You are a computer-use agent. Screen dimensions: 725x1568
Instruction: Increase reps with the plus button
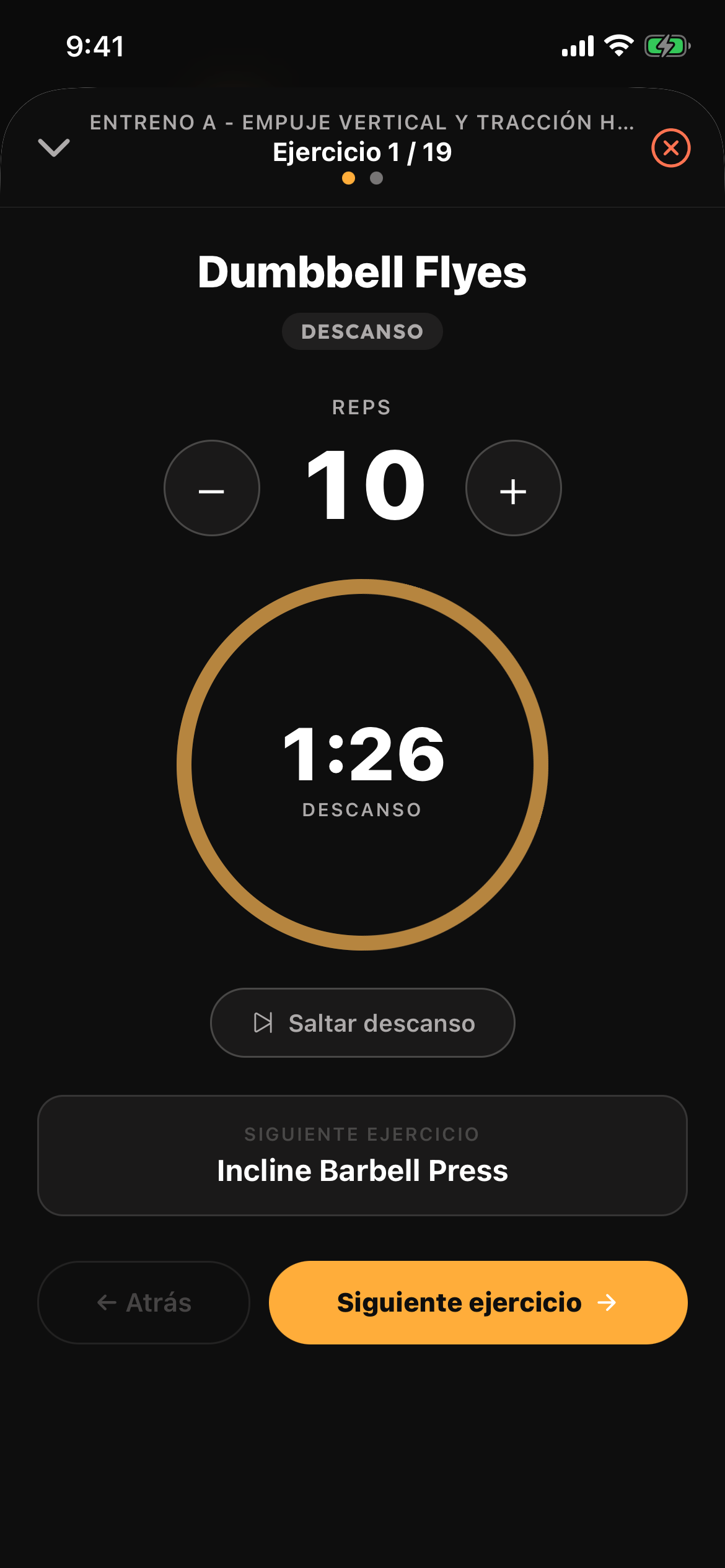tap(513, 488)
